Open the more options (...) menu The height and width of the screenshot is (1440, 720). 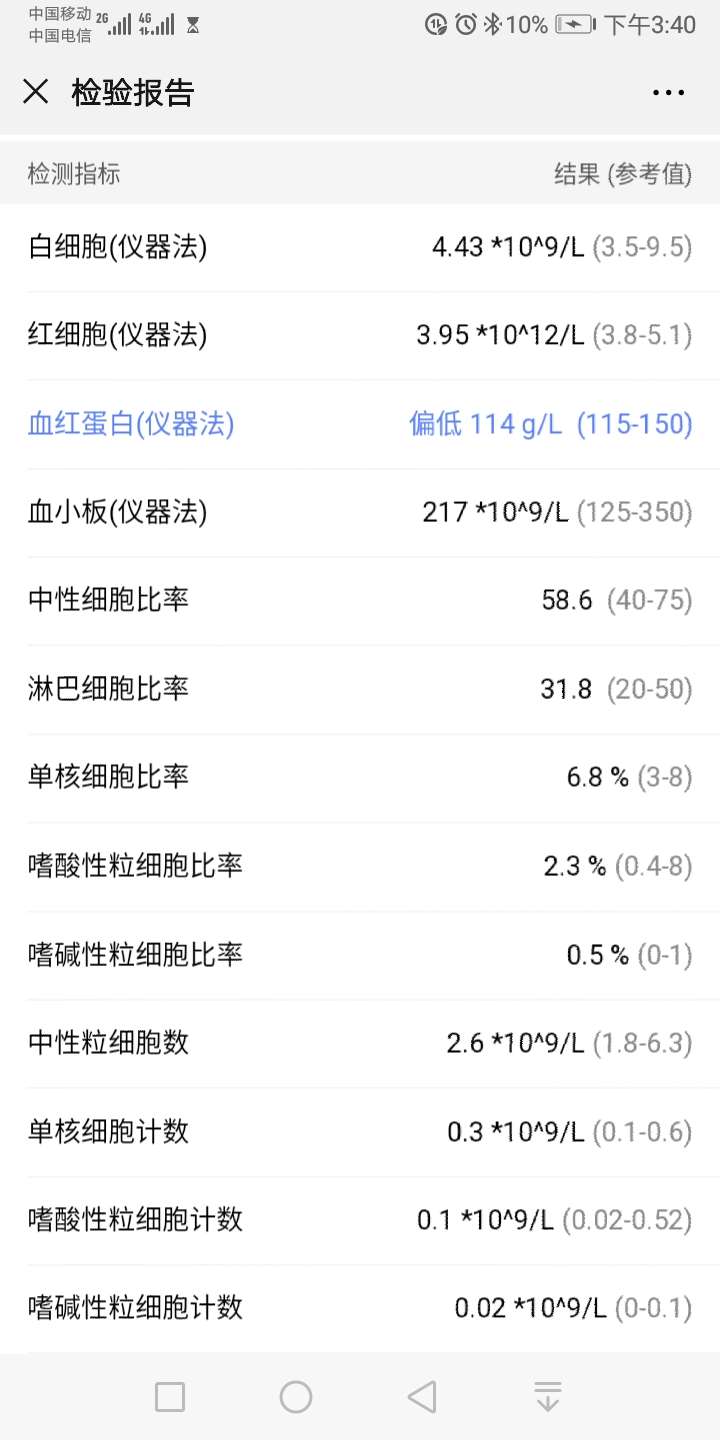pos(666,92)
